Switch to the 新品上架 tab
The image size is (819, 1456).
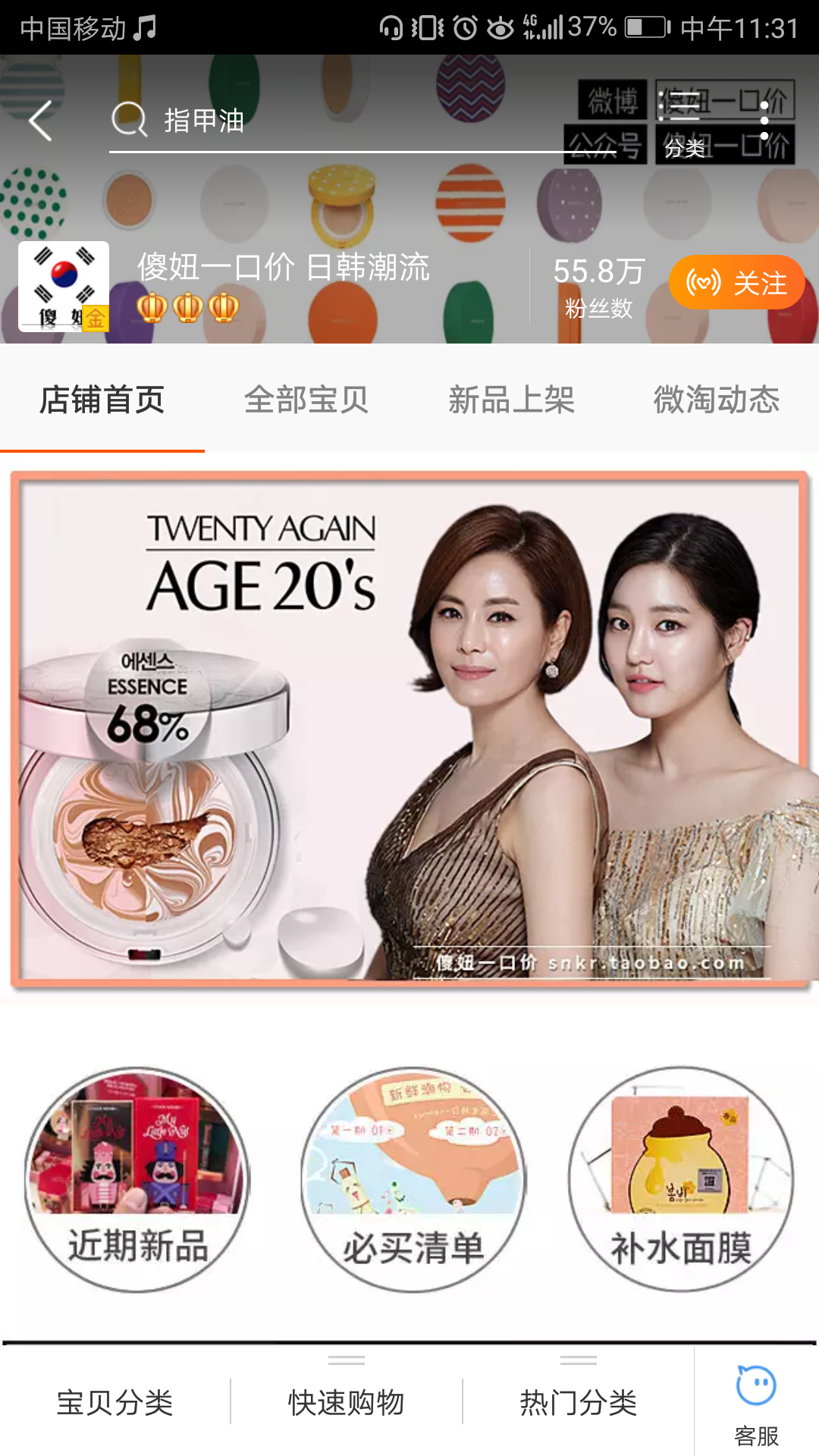click(511, 400)
